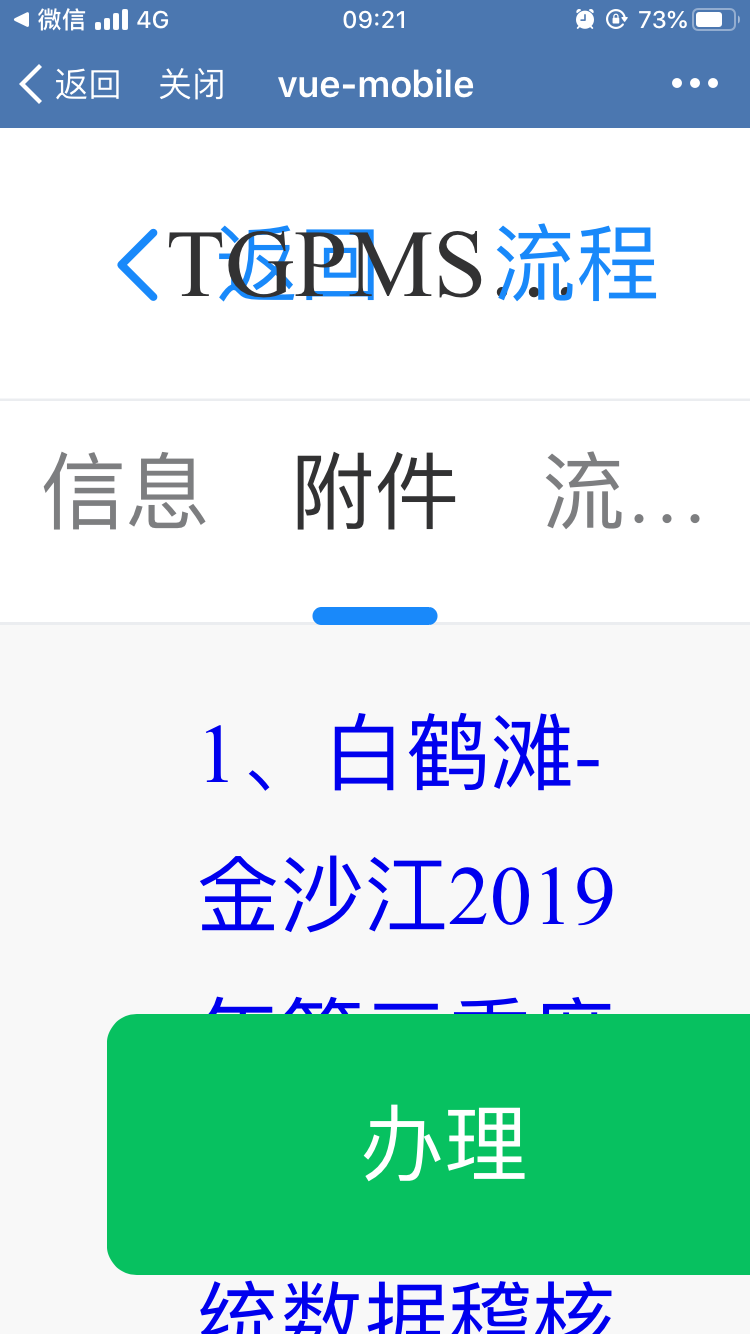Open the three-dot overflow menu

click(695, 84)
